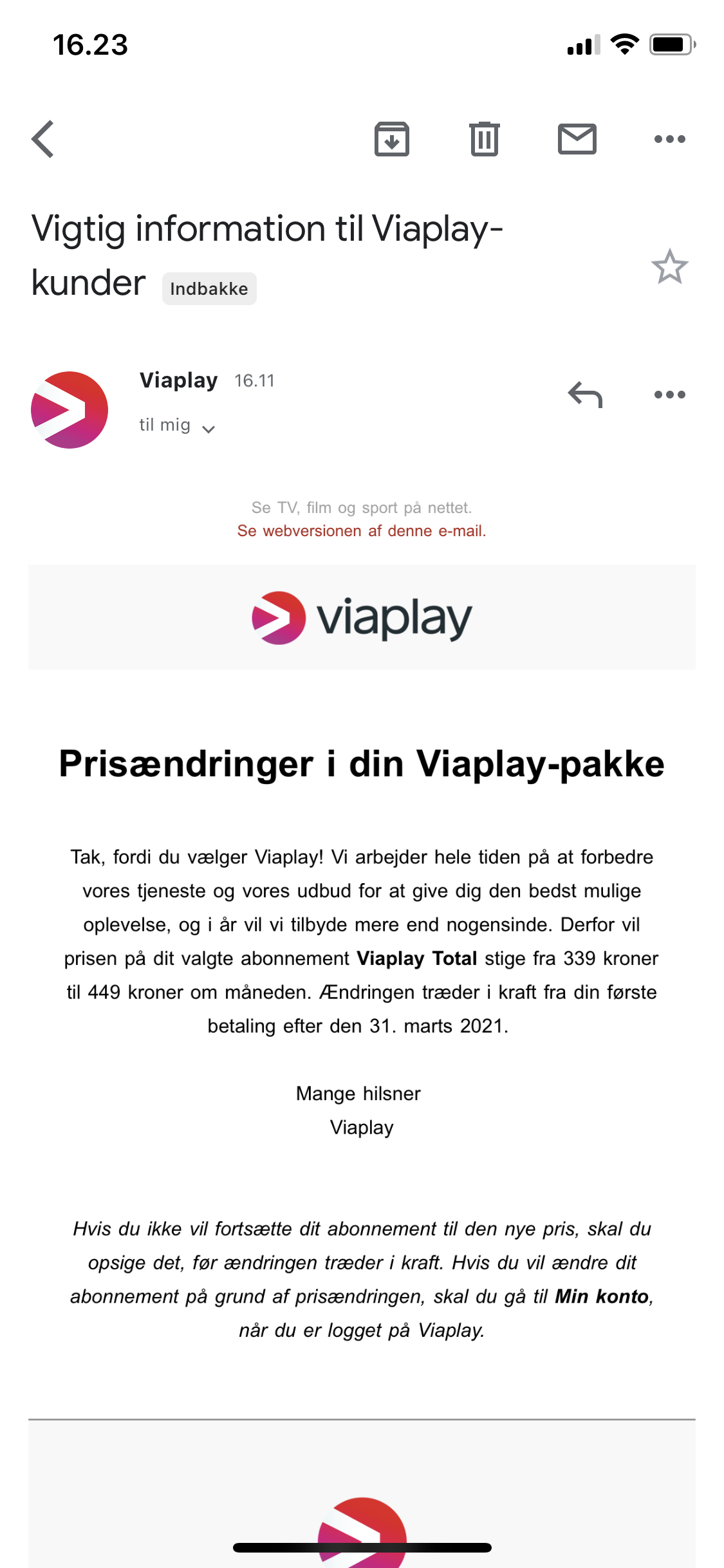Viewport: 724px width, 1568px height.
Task: View the Viaplay sender avatar
Action: (70, 410)
